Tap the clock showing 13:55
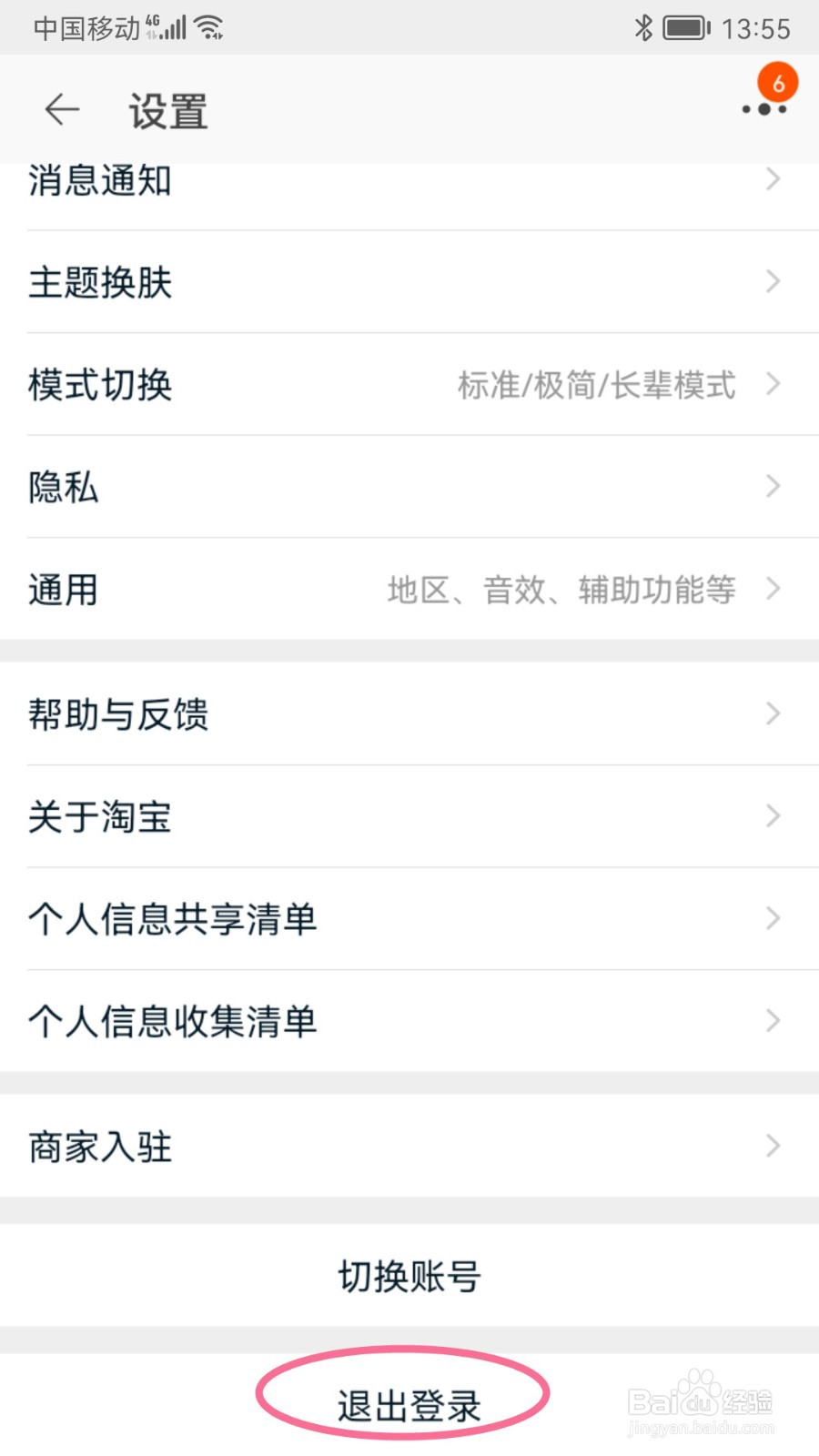The width and height of the screenshot is (819, 1456). (x=755, y=27)
